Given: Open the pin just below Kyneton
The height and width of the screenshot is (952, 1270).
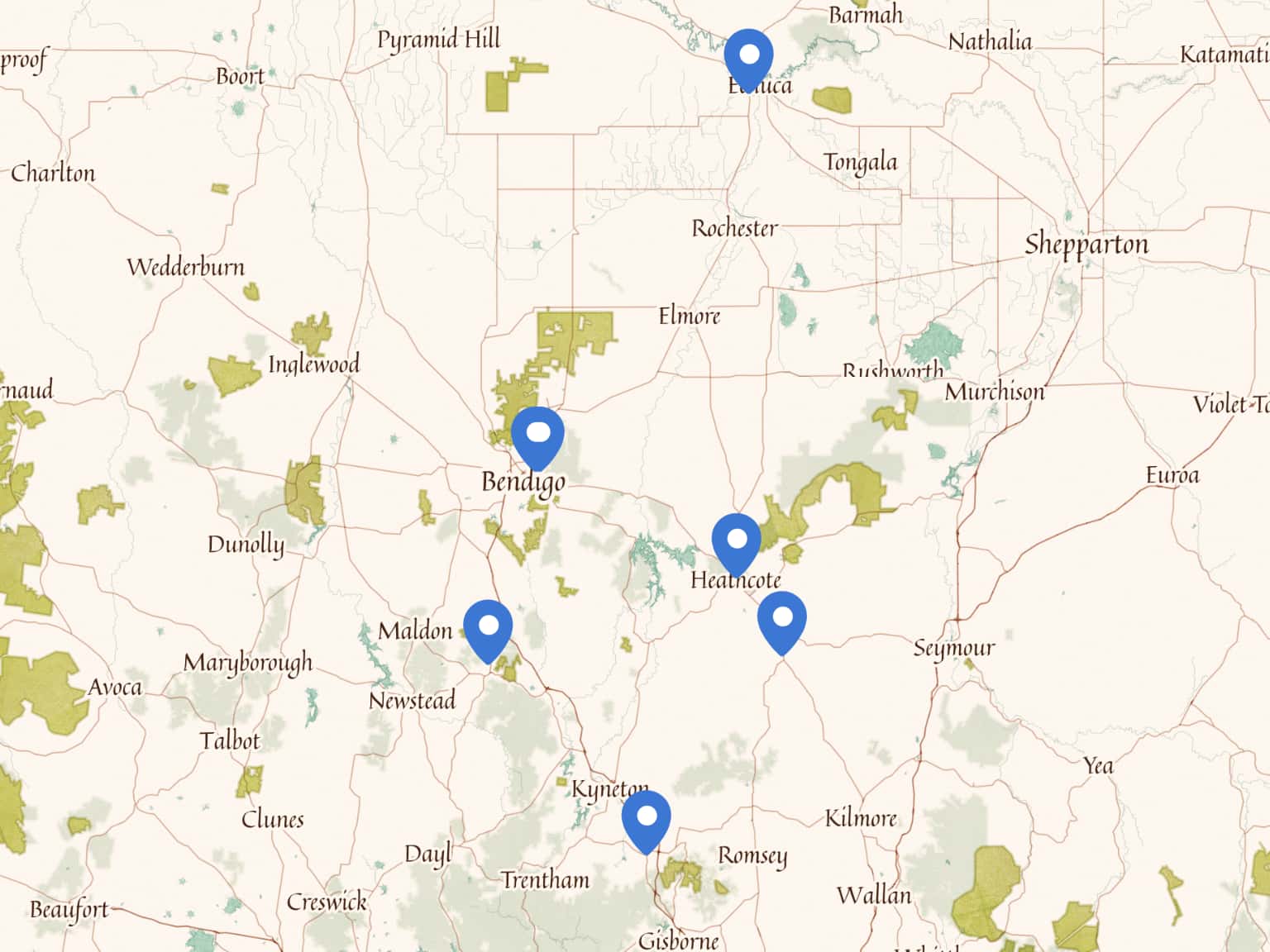Looking at the screenshot, I should (x=646, y=819).
